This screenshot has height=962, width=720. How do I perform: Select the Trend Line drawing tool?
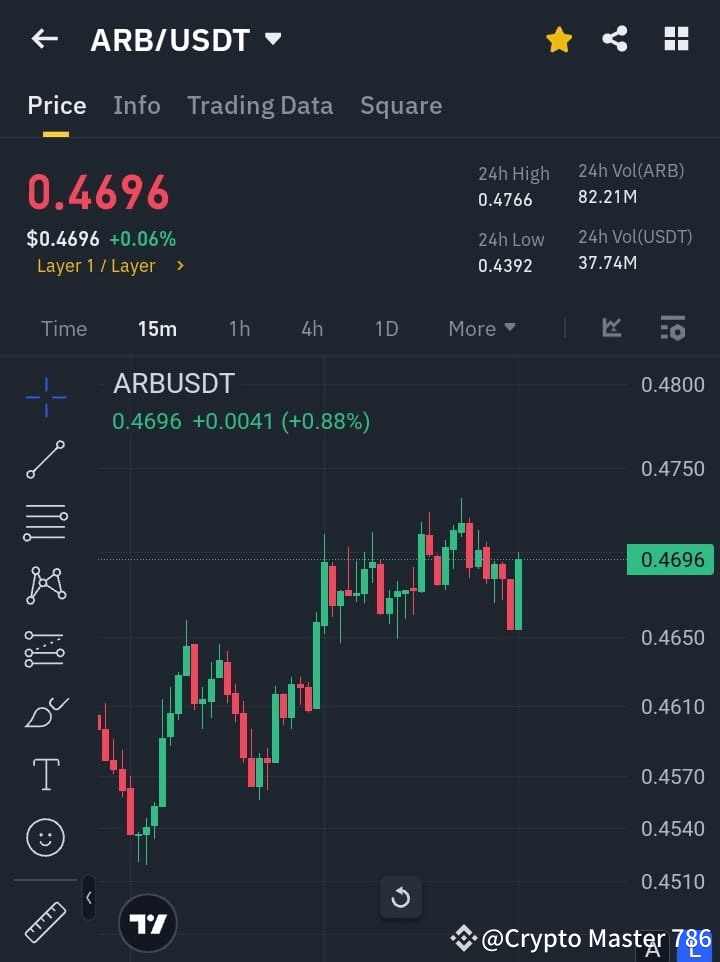pos(45,460)
